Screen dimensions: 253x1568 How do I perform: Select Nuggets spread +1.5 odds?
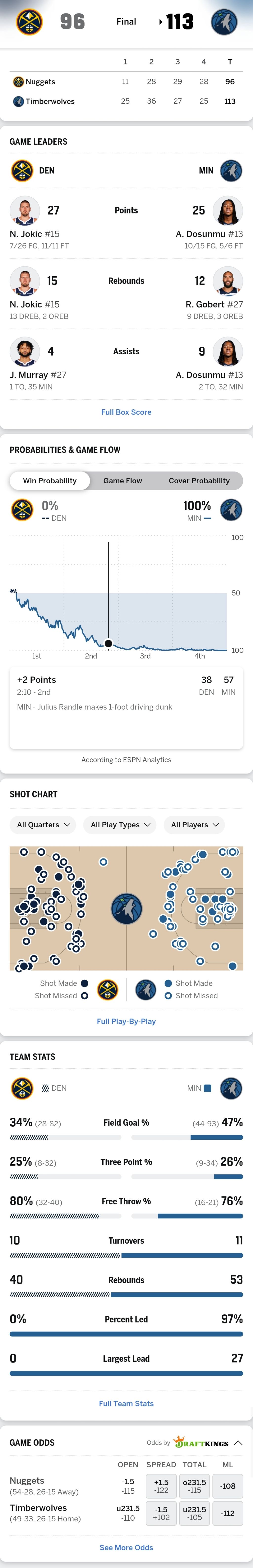(x=161, y=1486)
